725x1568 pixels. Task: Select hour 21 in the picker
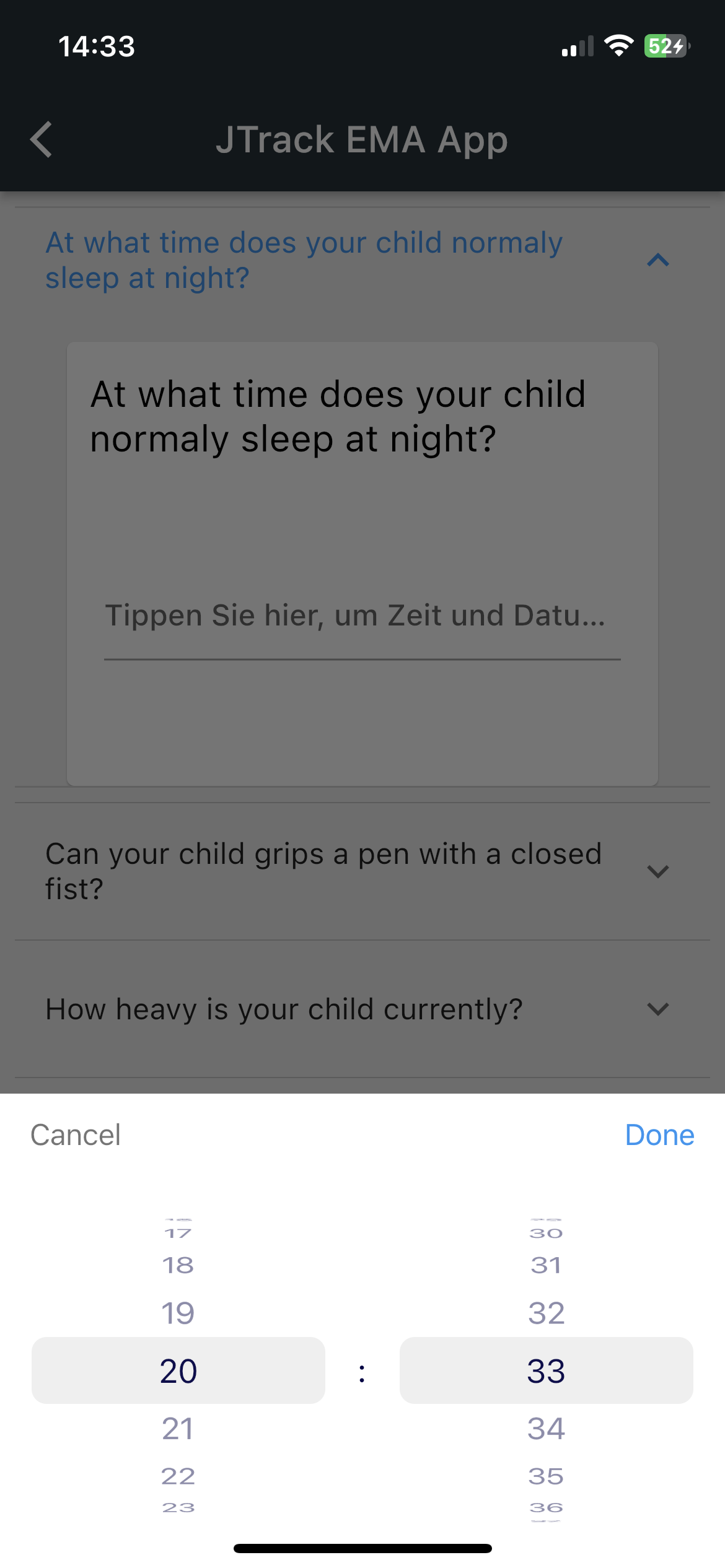tap(178, 1429)
